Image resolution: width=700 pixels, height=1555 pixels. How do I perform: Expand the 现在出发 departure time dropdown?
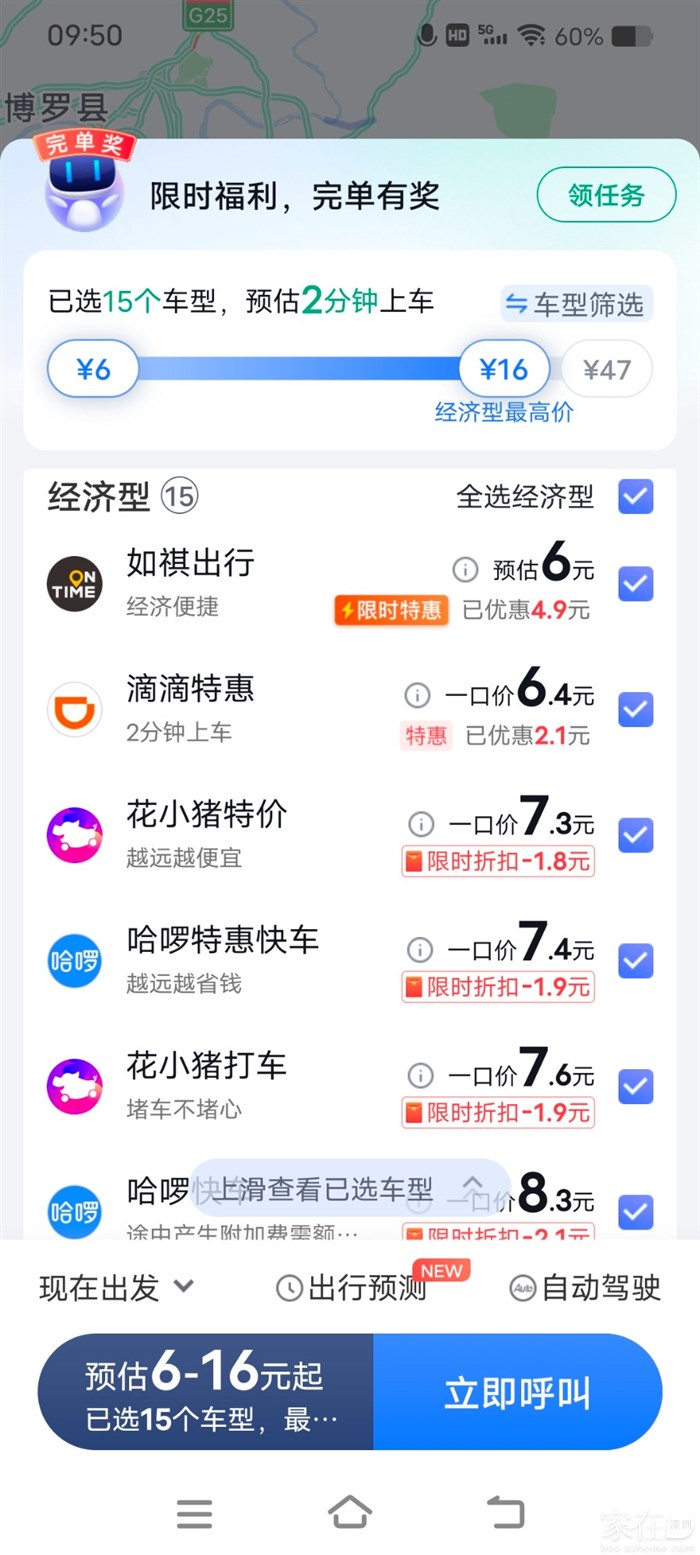(116, 1288)
